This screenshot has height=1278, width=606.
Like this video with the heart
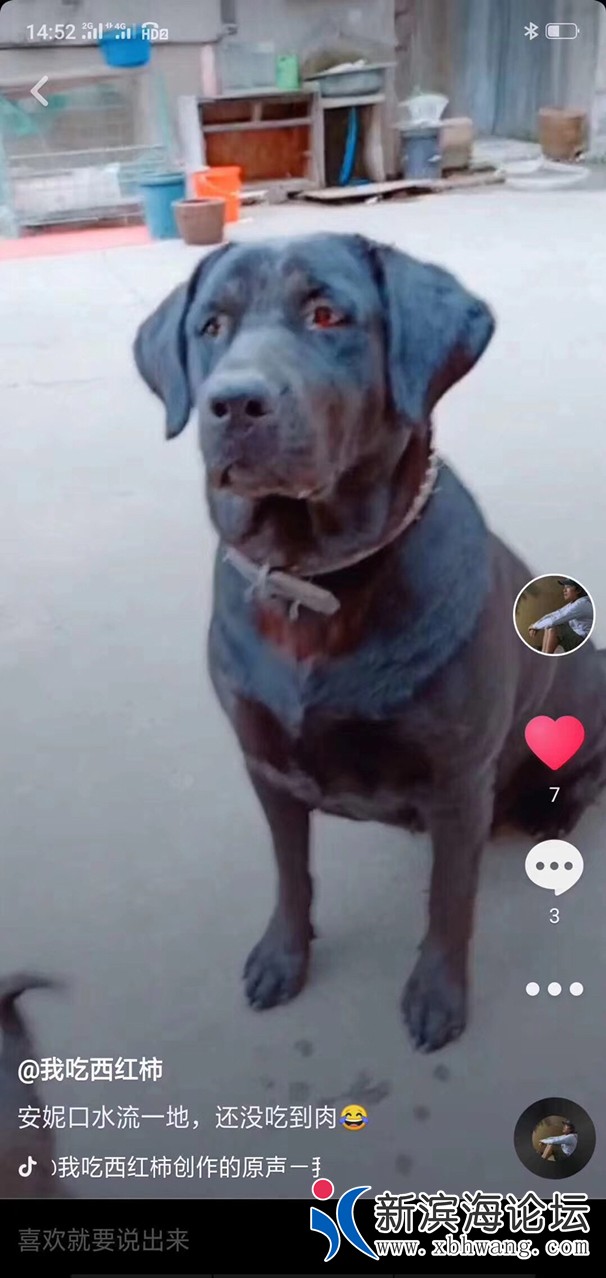[x=554, y=743]
